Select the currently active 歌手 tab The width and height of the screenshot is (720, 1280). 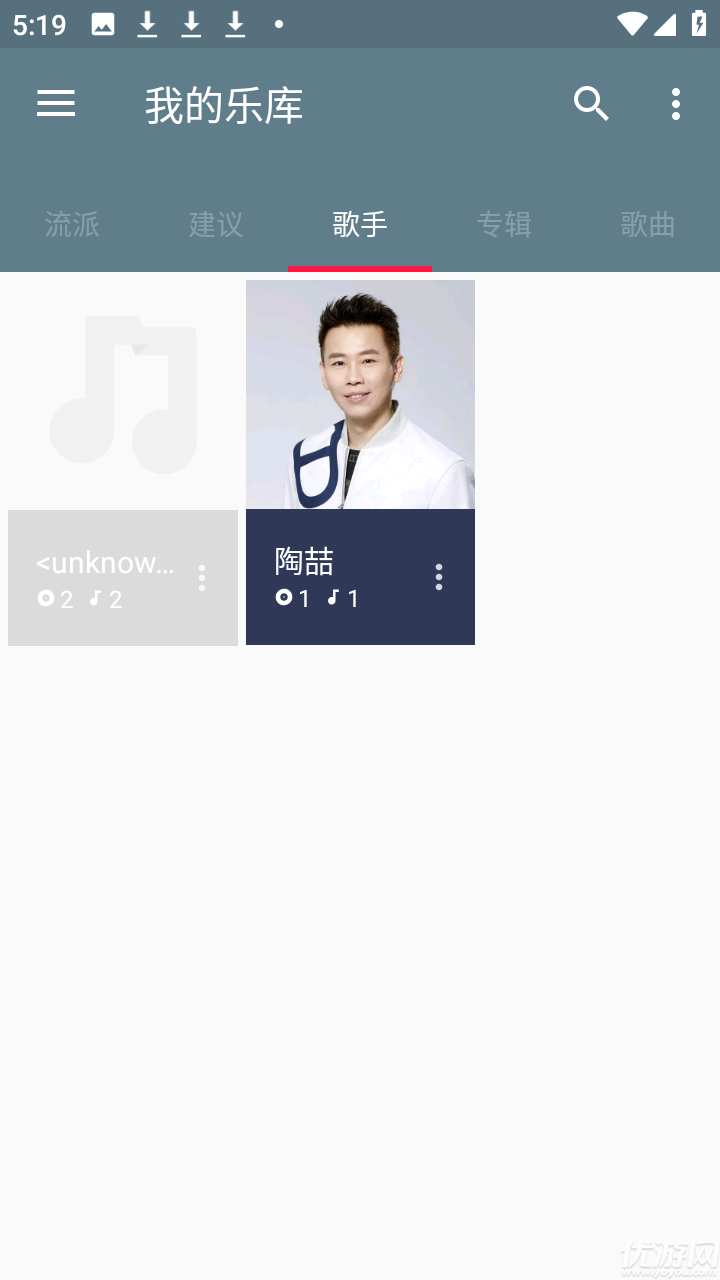[360, 226]
